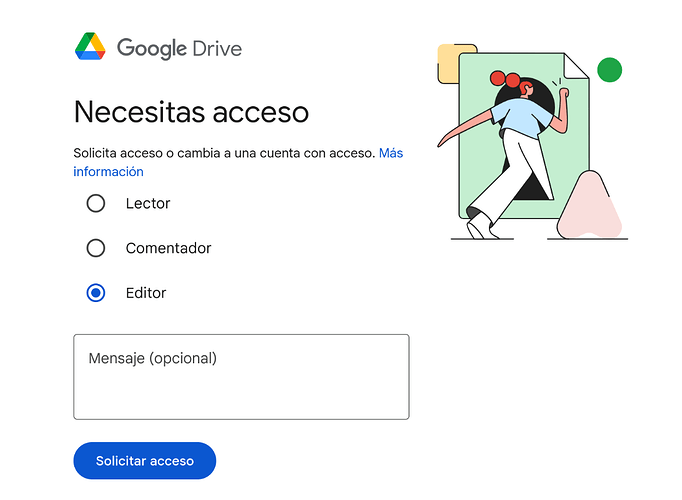Choose the Comentador radio button

tap(96, 248)
